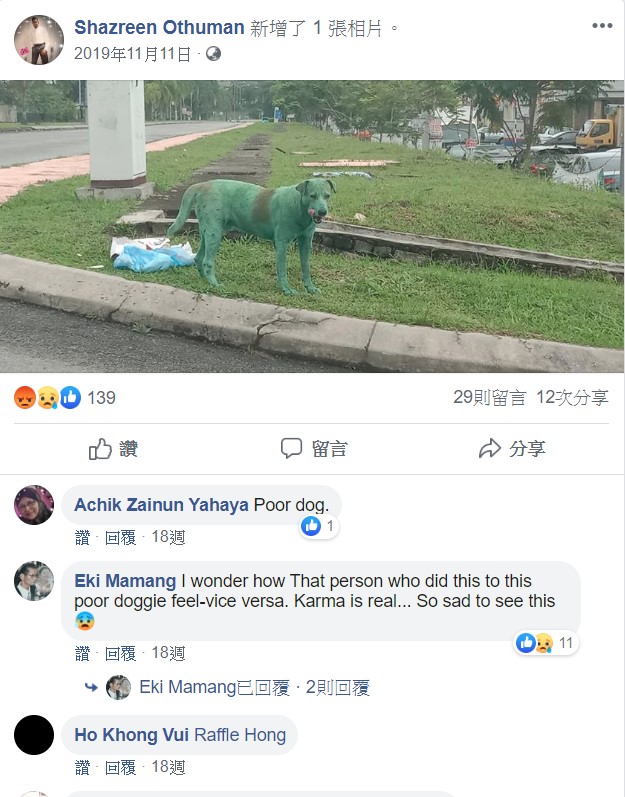Viewport: 625px width, 797px height.
Task: Share the post via 分享 button
Action: click(x=512, y=449)
